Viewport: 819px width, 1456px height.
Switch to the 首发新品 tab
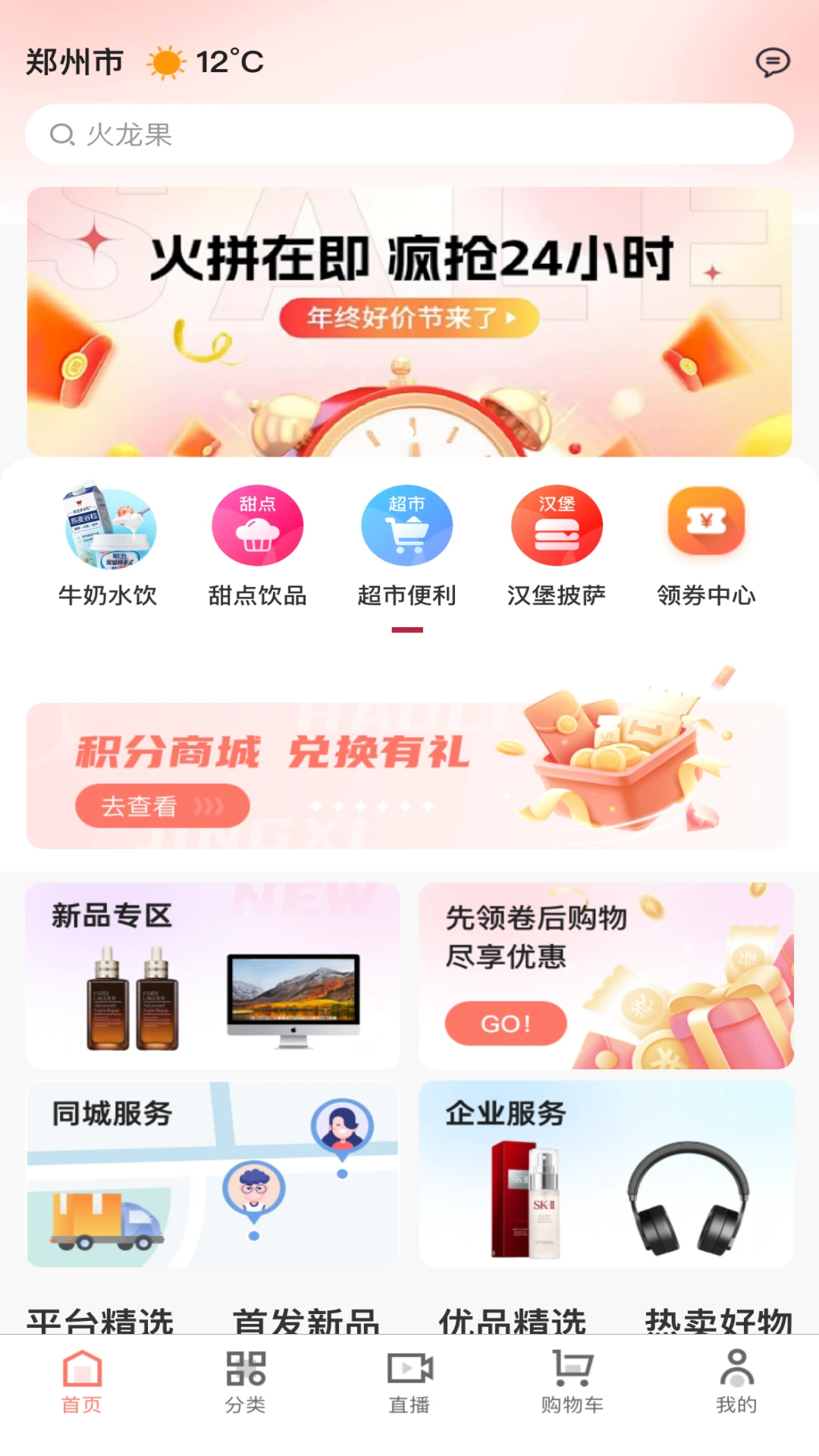pyautogui.click(x=306, y=1320)
